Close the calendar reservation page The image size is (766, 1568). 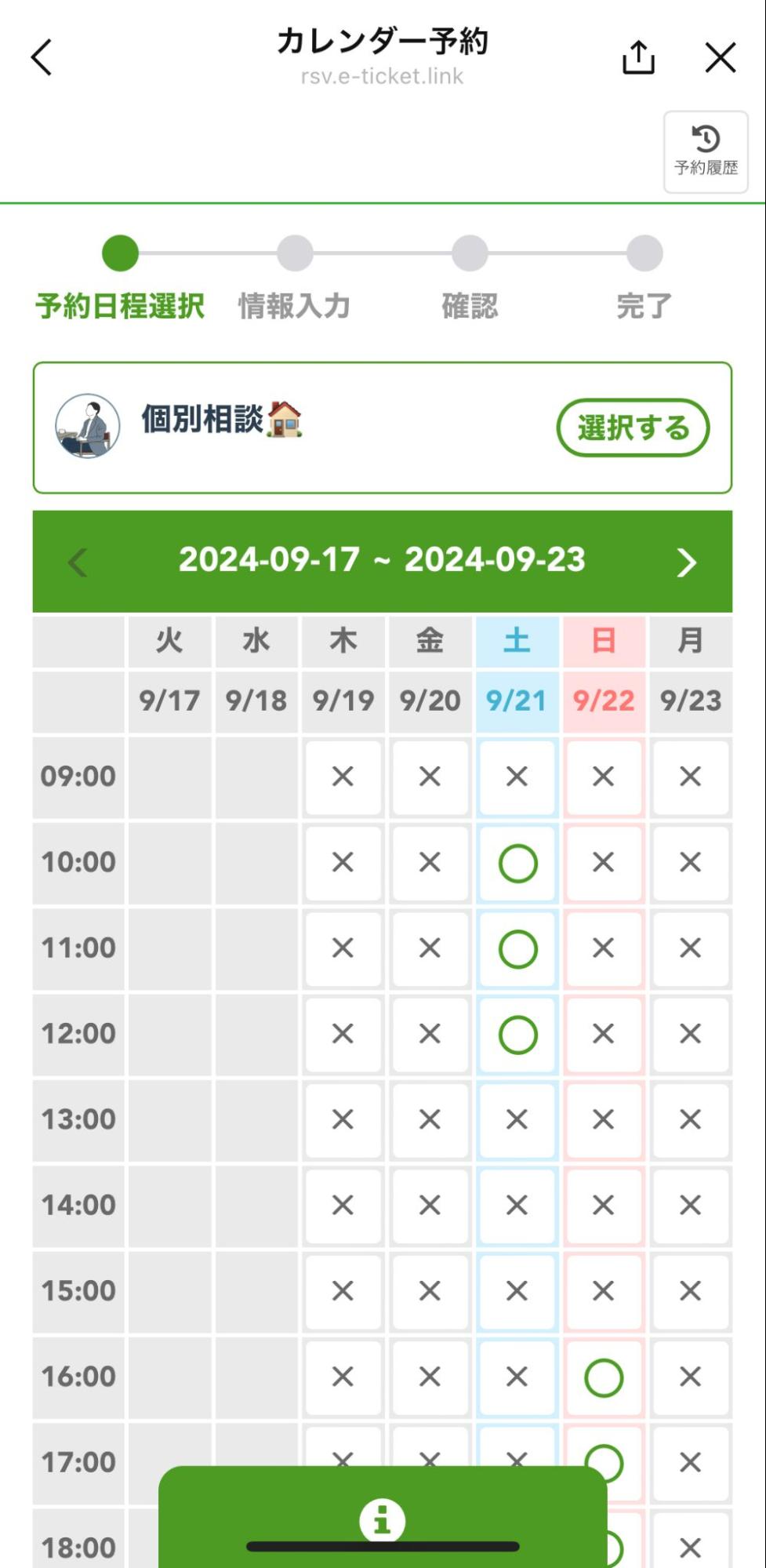tap(720, 57)
